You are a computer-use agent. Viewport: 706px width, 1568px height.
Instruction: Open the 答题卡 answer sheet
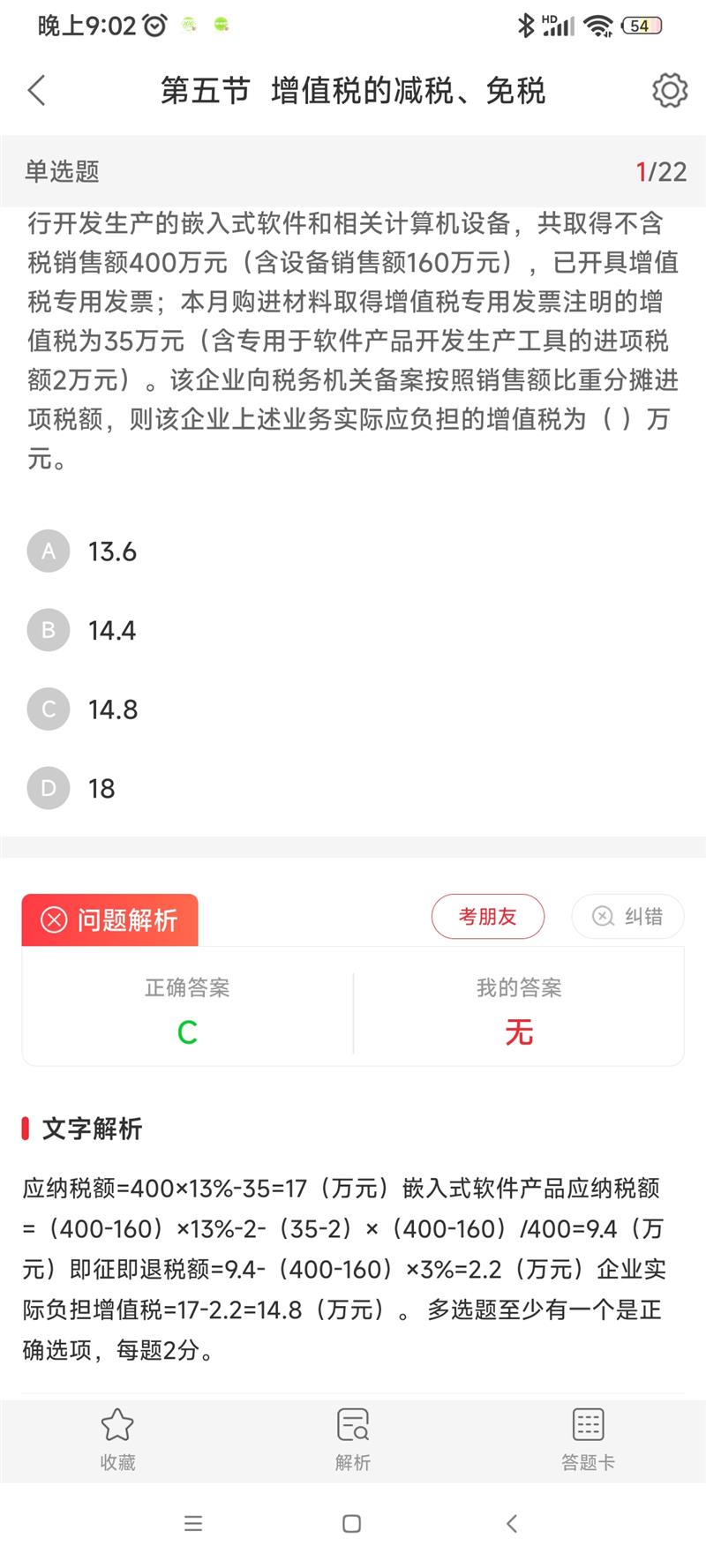[x=588, y=1440]
